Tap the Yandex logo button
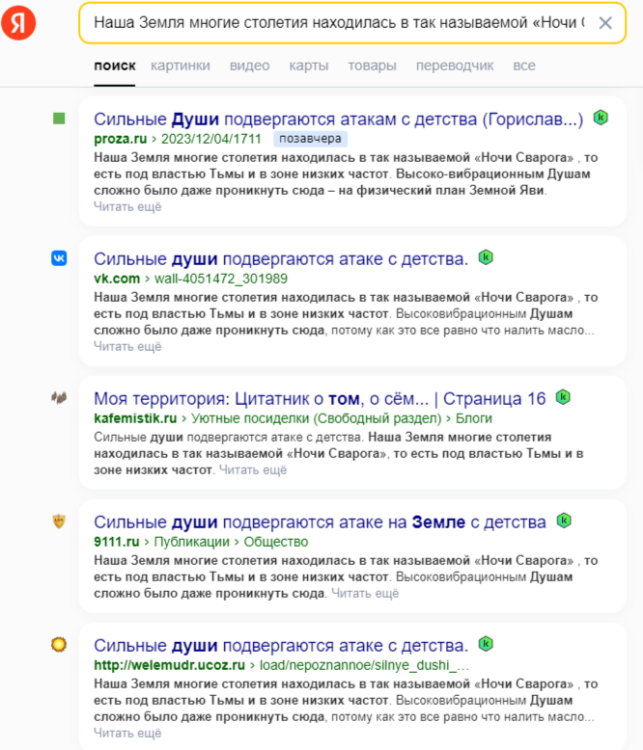Viewport: 643px width, 750px height. coord(19,23)
